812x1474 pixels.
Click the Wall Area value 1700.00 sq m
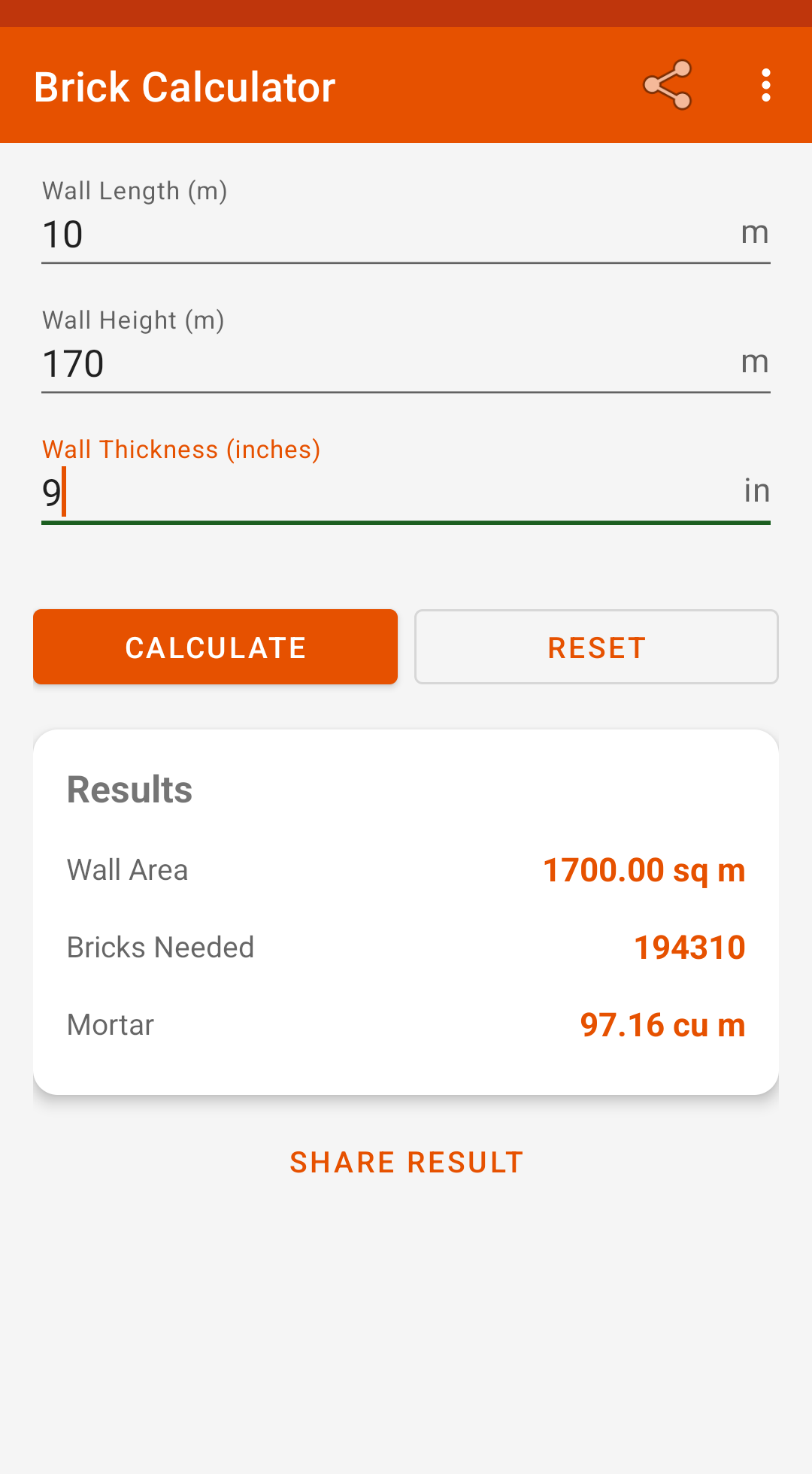click(x=644, y=869)
